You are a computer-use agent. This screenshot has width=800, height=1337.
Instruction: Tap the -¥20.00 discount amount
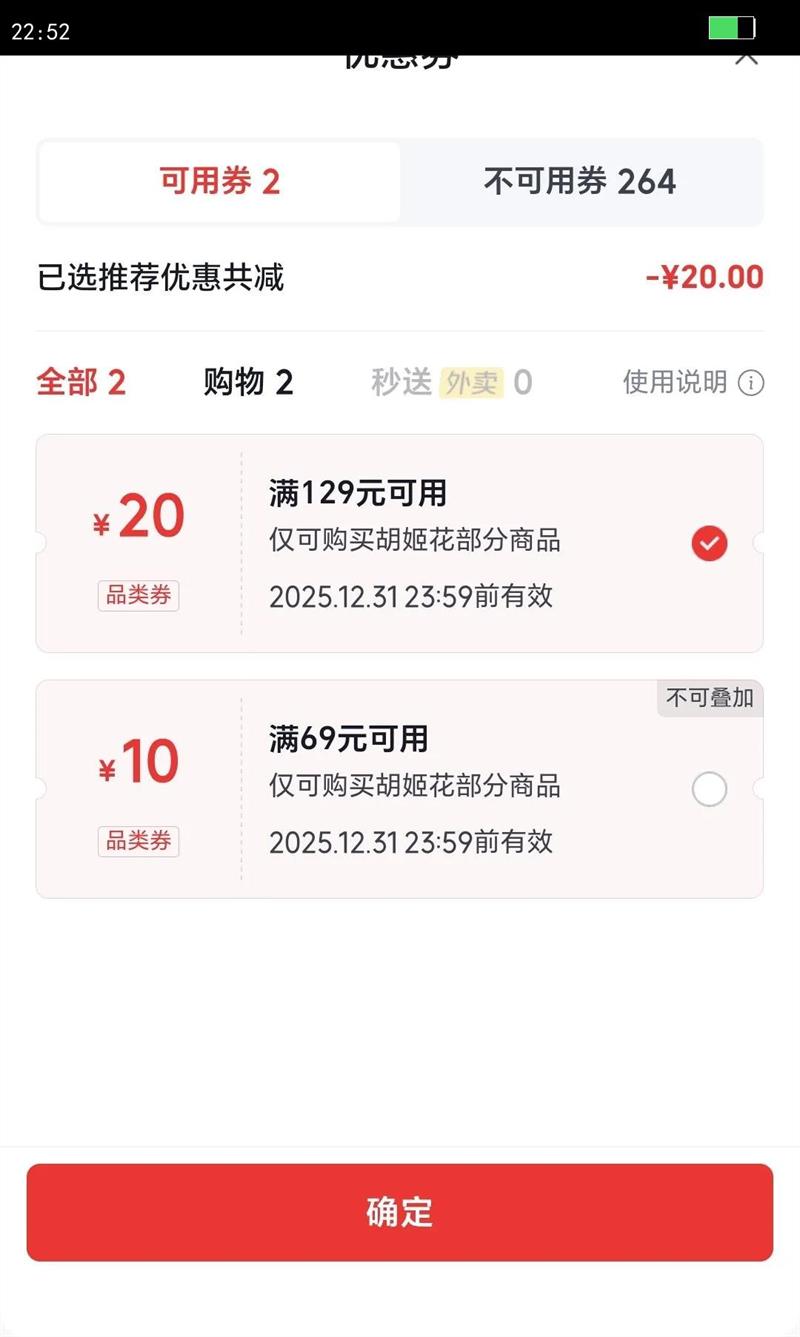701,278
